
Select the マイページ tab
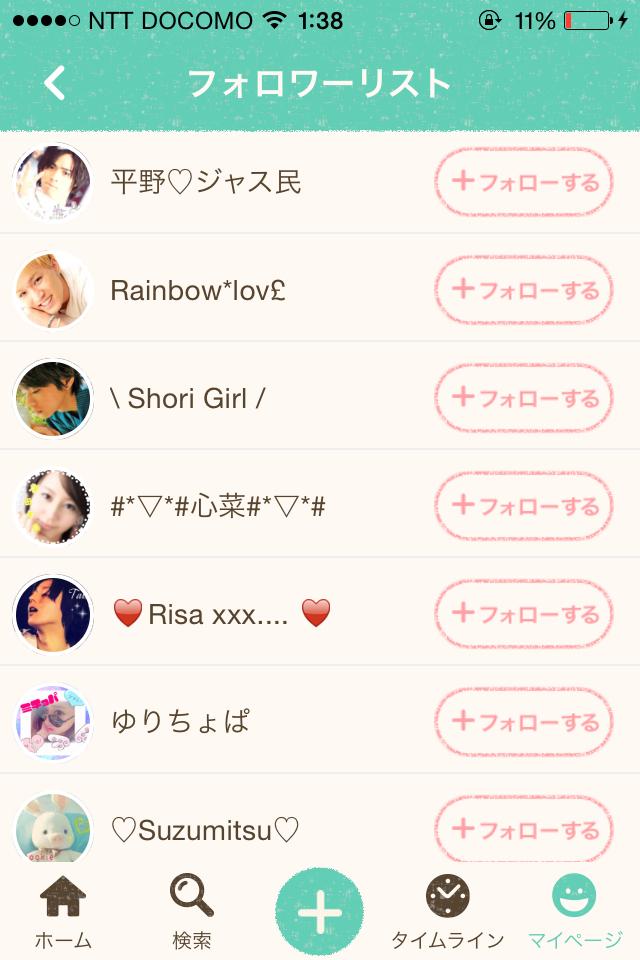click(x=575, y=912)
